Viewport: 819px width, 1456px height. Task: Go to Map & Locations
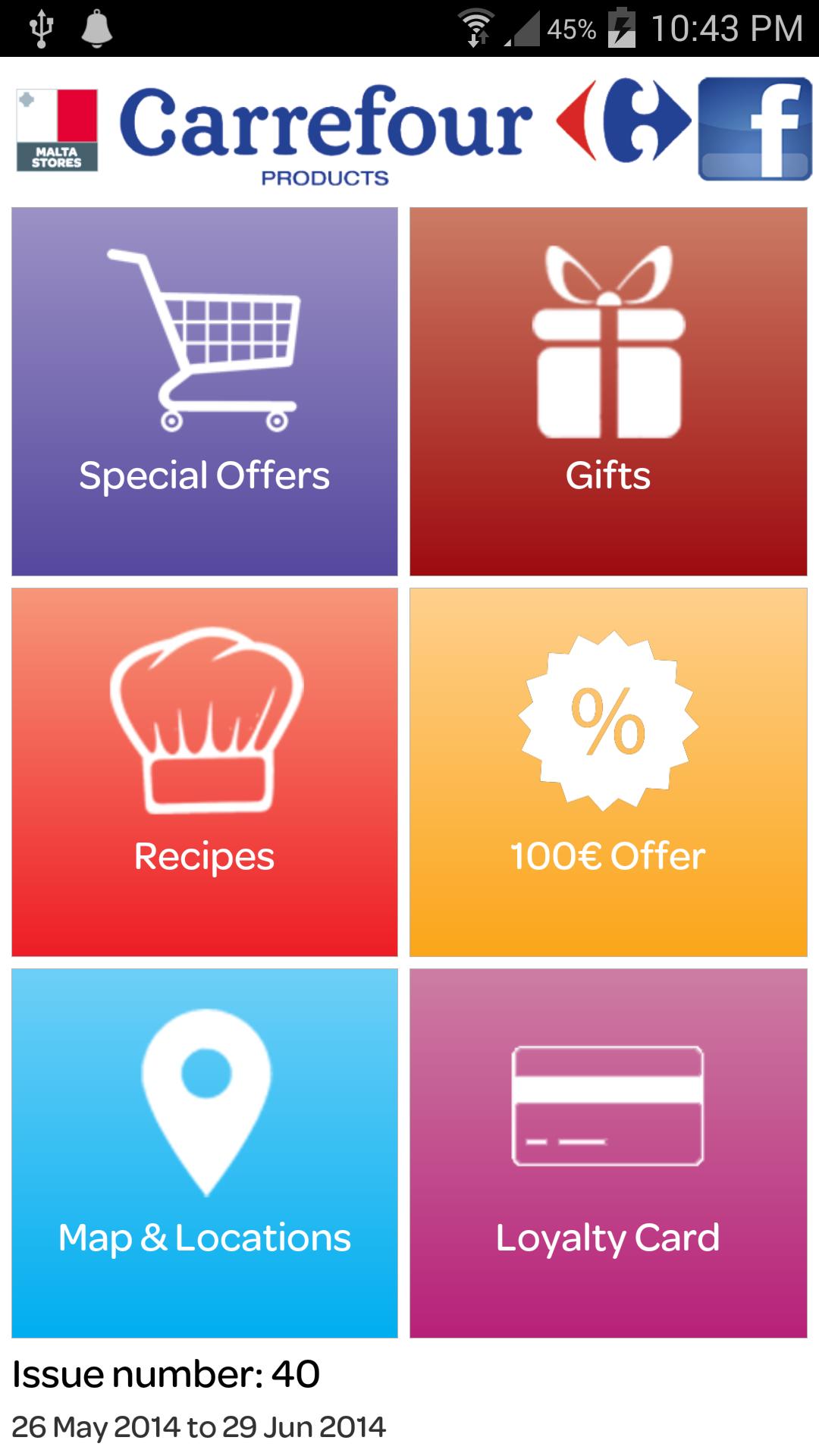coord(205,1153)
